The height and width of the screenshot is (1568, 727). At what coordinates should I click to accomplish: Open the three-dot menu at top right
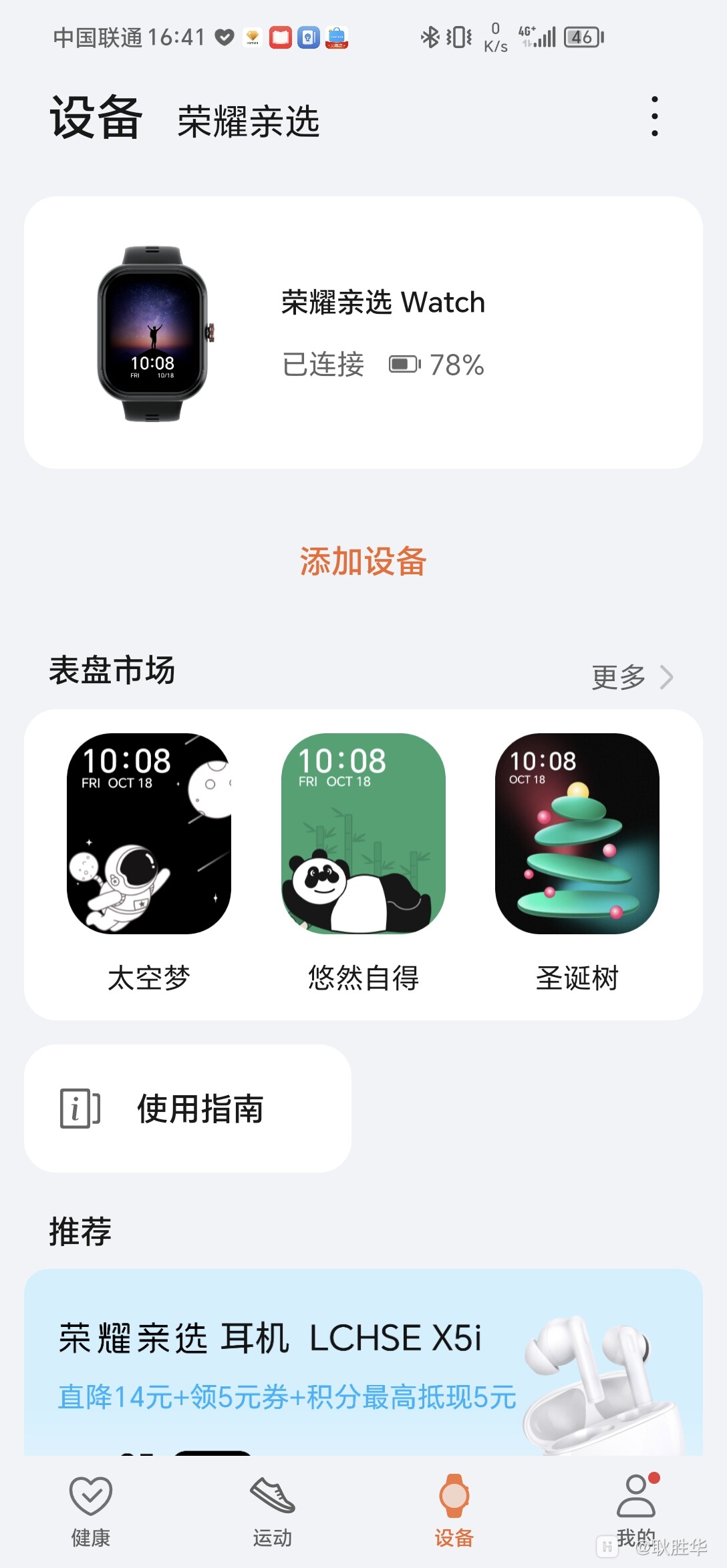click(656, 115)
